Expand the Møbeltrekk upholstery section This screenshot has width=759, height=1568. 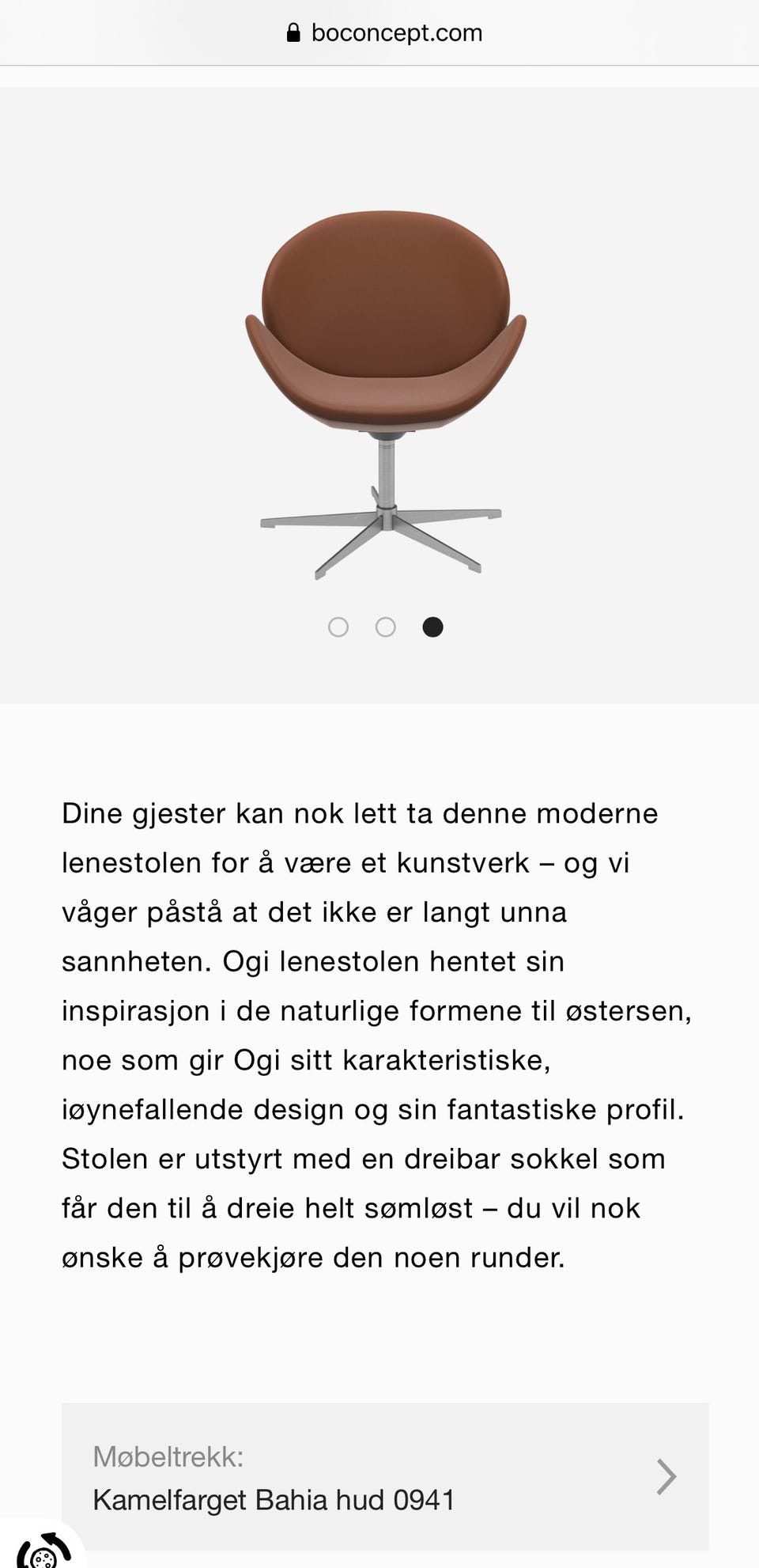(379, 1476)
